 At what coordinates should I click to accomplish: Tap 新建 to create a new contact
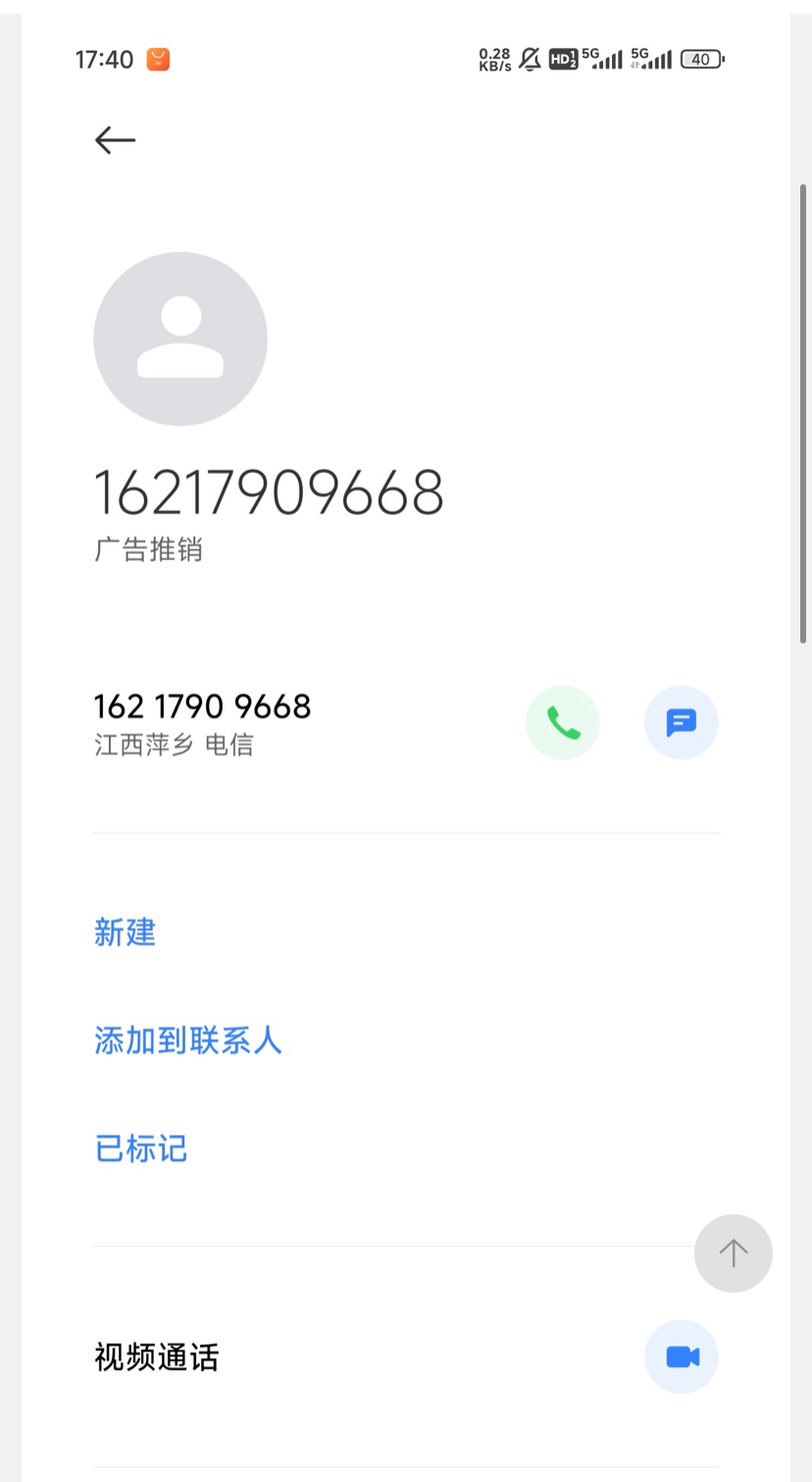(126, 932)
